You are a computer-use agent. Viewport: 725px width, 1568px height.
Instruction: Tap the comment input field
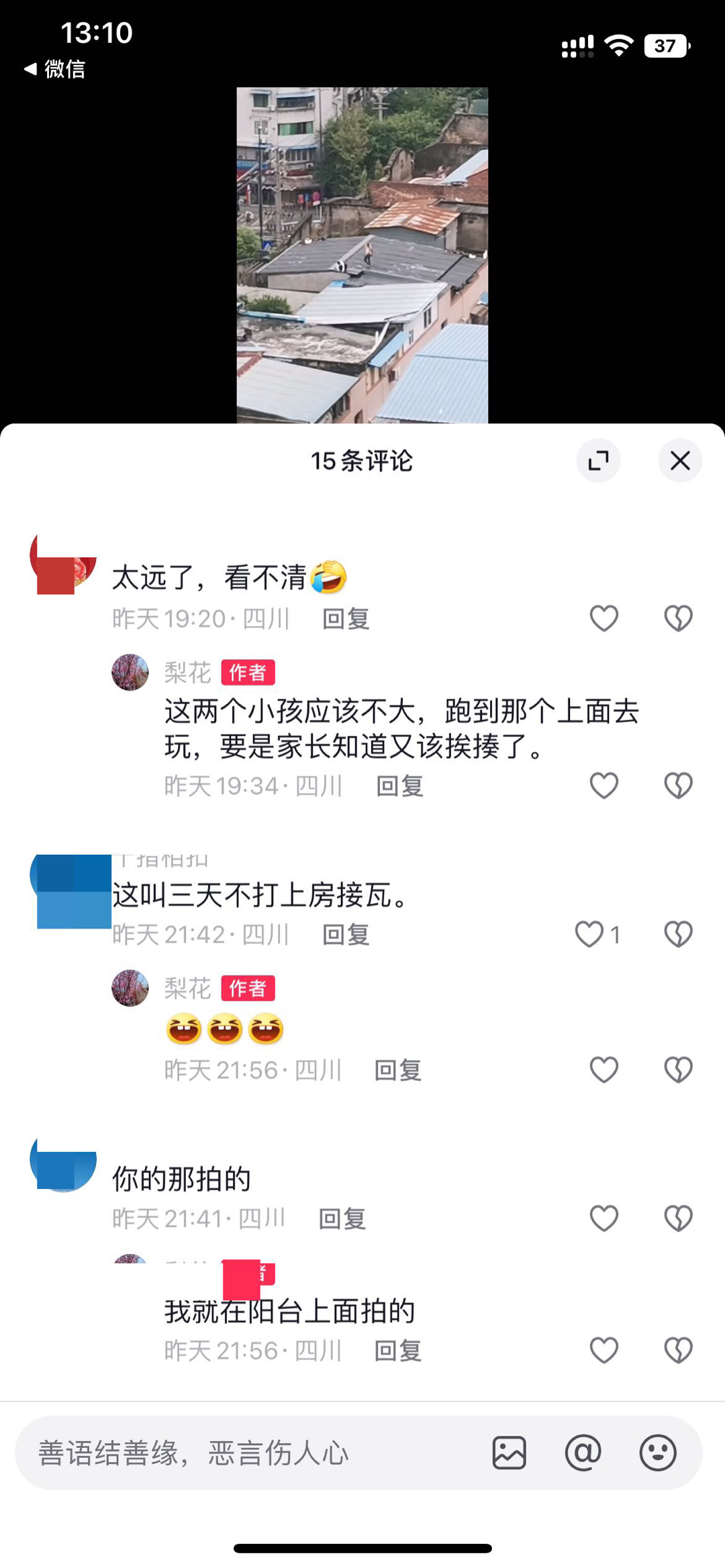click(x=255, y=1453)
